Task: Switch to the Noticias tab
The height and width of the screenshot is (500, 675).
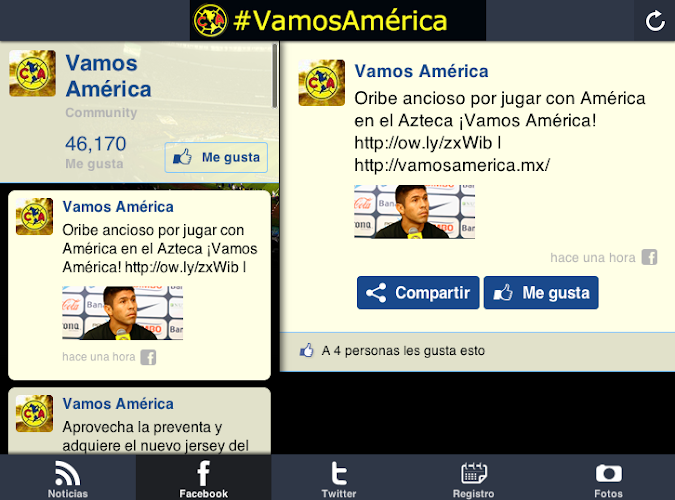Action: pos(67,479)
